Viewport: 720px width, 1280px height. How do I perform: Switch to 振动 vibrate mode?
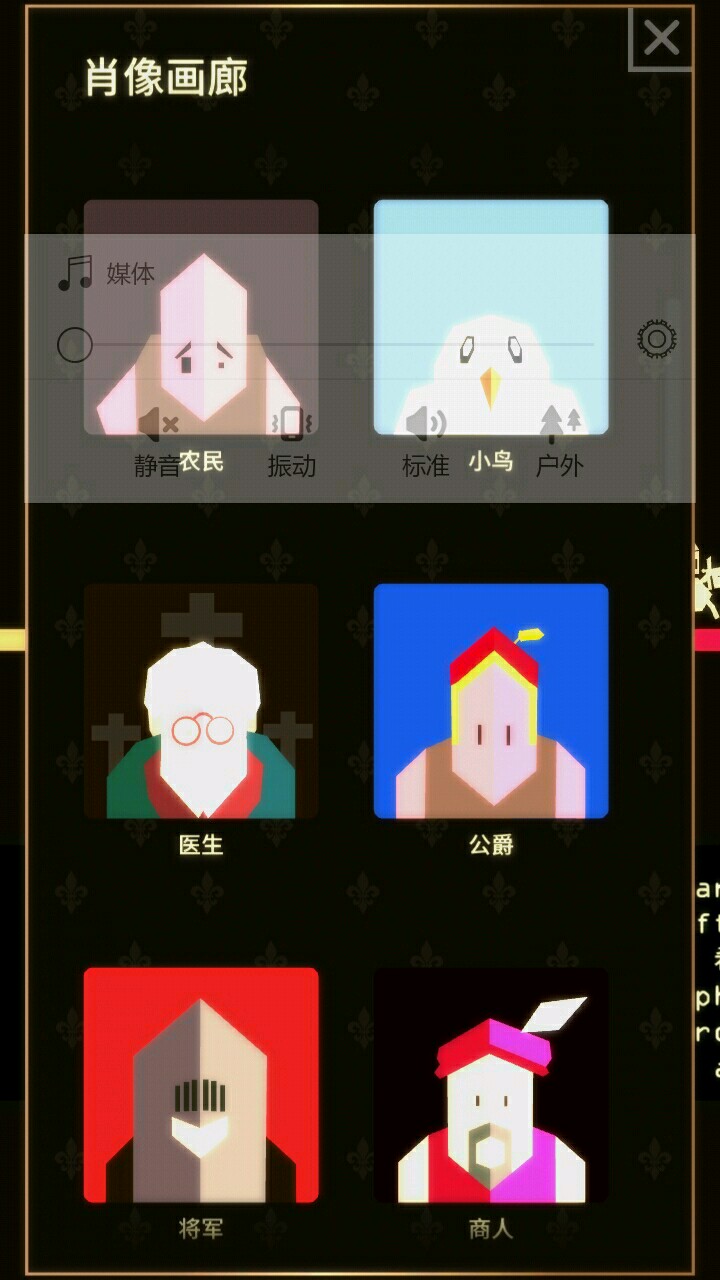click(291, 440)
